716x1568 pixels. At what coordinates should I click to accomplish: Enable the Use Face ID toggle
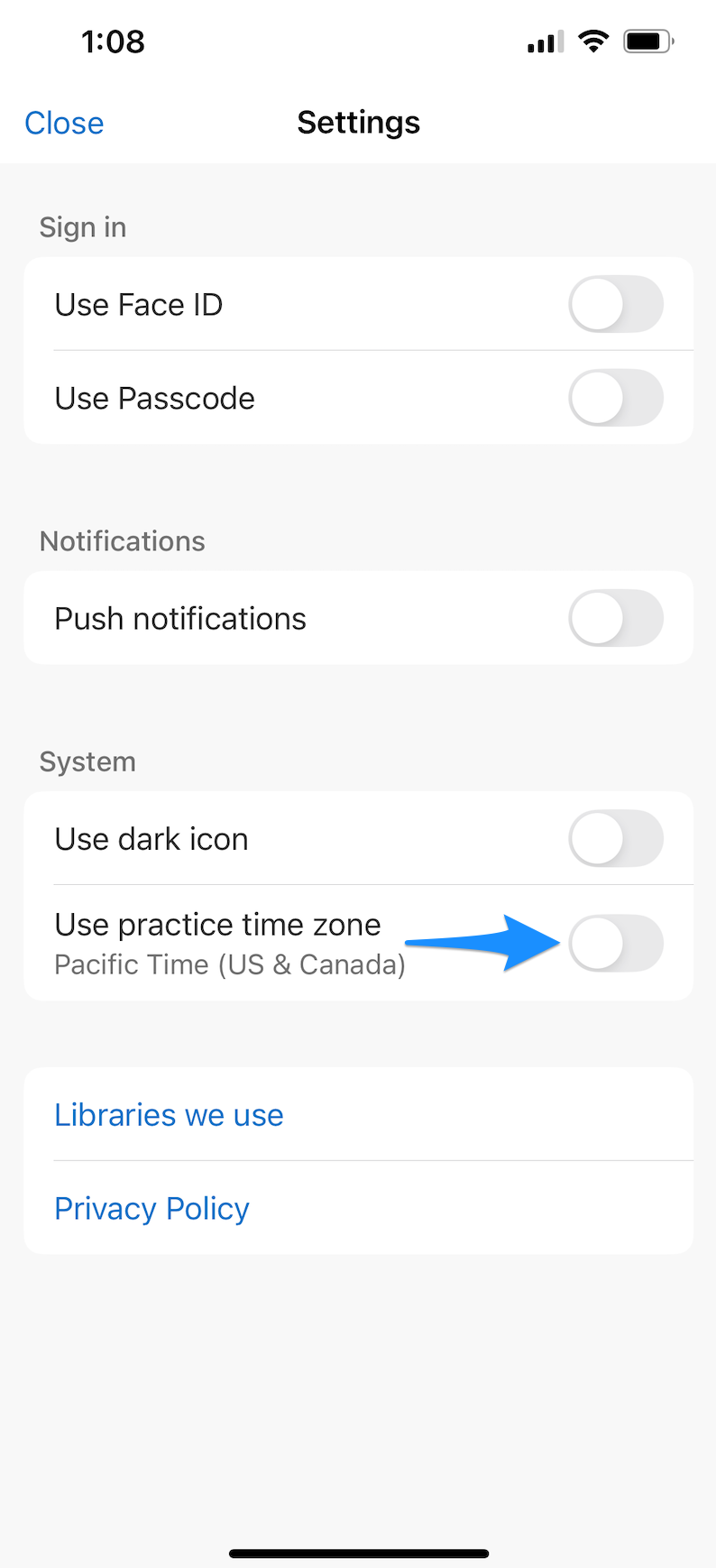[x=616, y=304]
